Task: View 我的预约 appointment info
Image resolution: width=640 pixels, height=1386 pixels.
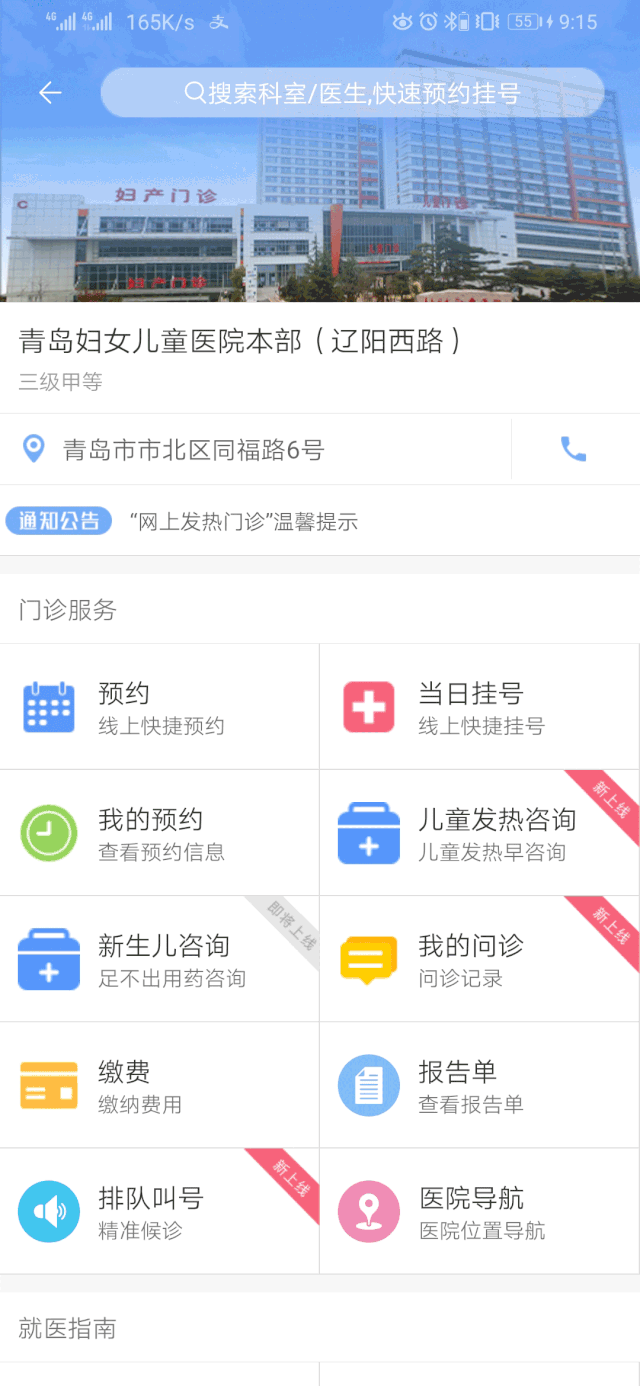Action: (160, 833)
